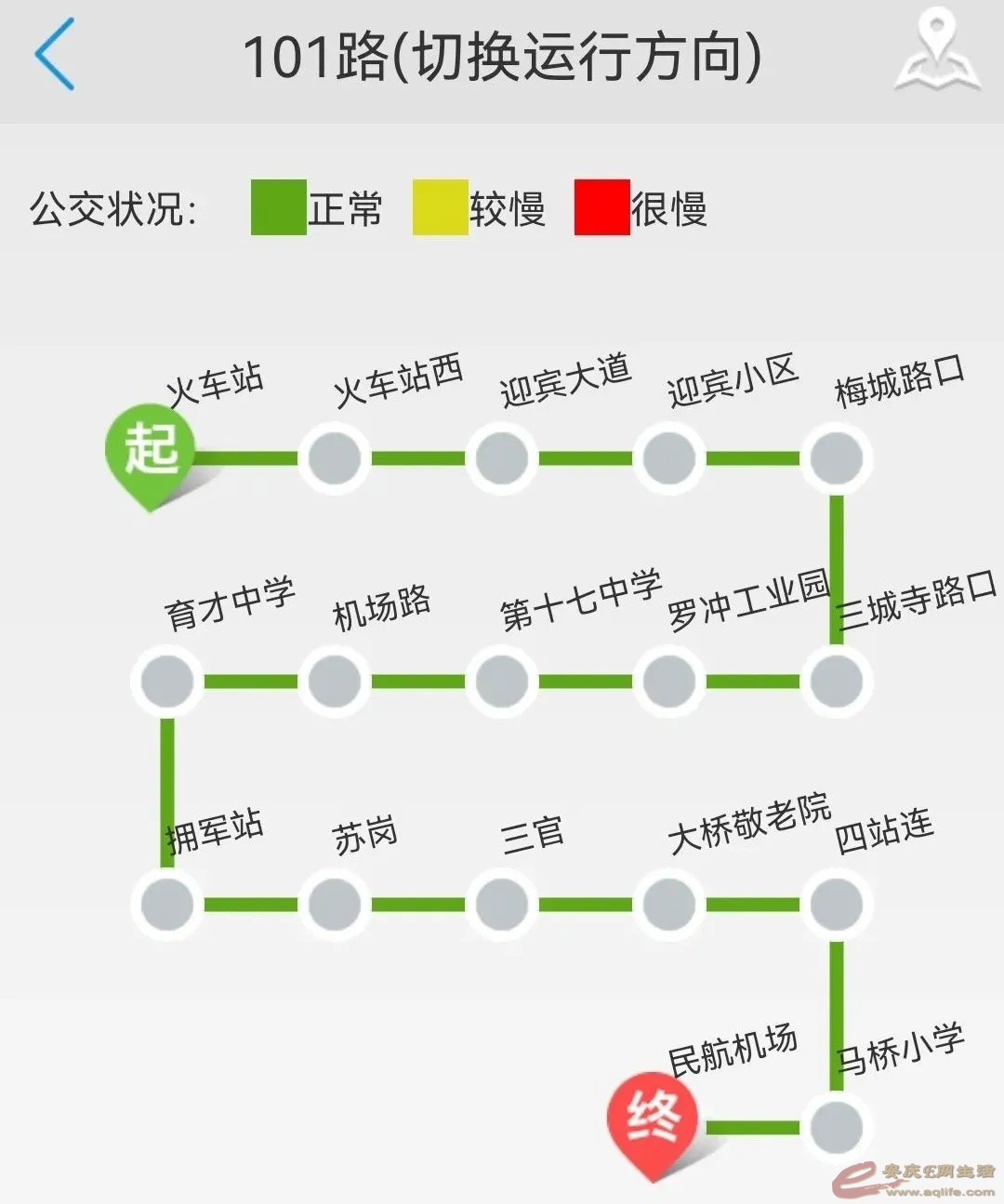Tap the 迎宾小区 stop
Viewport: 1004px width, 1204px height.
[669, 457]
